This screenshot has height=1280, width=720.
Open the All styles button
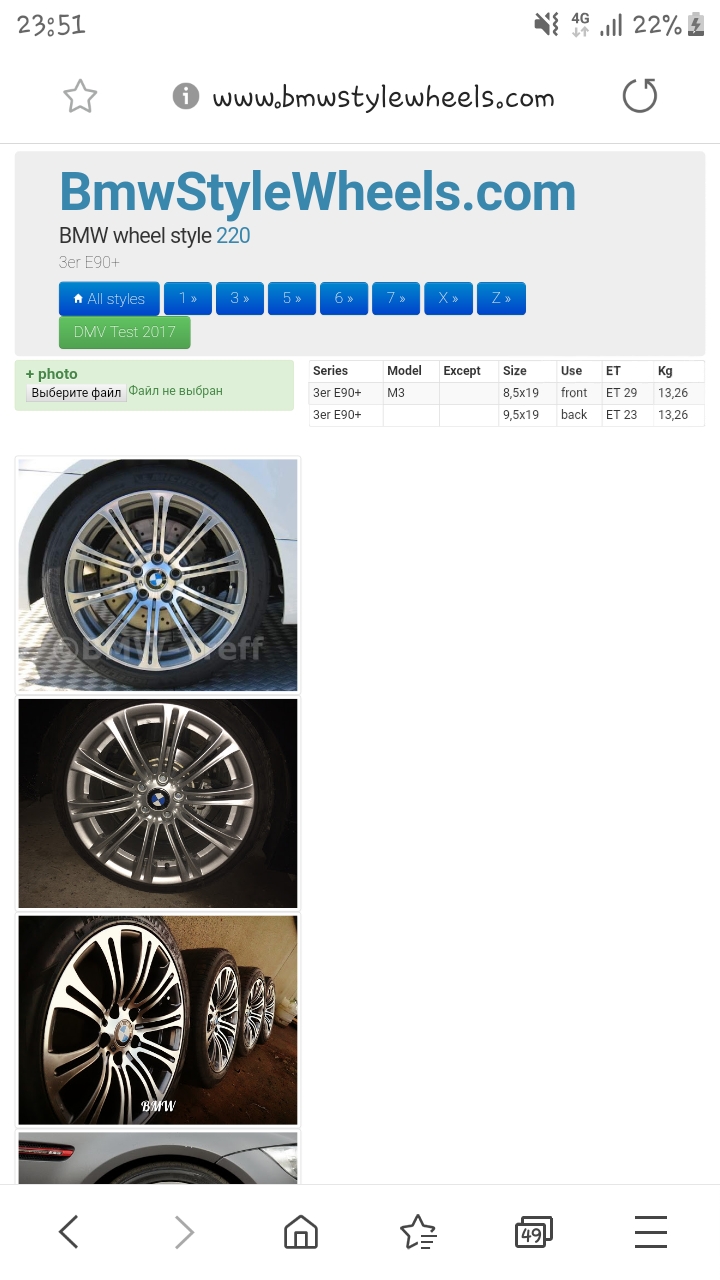(x=109, y=298)
